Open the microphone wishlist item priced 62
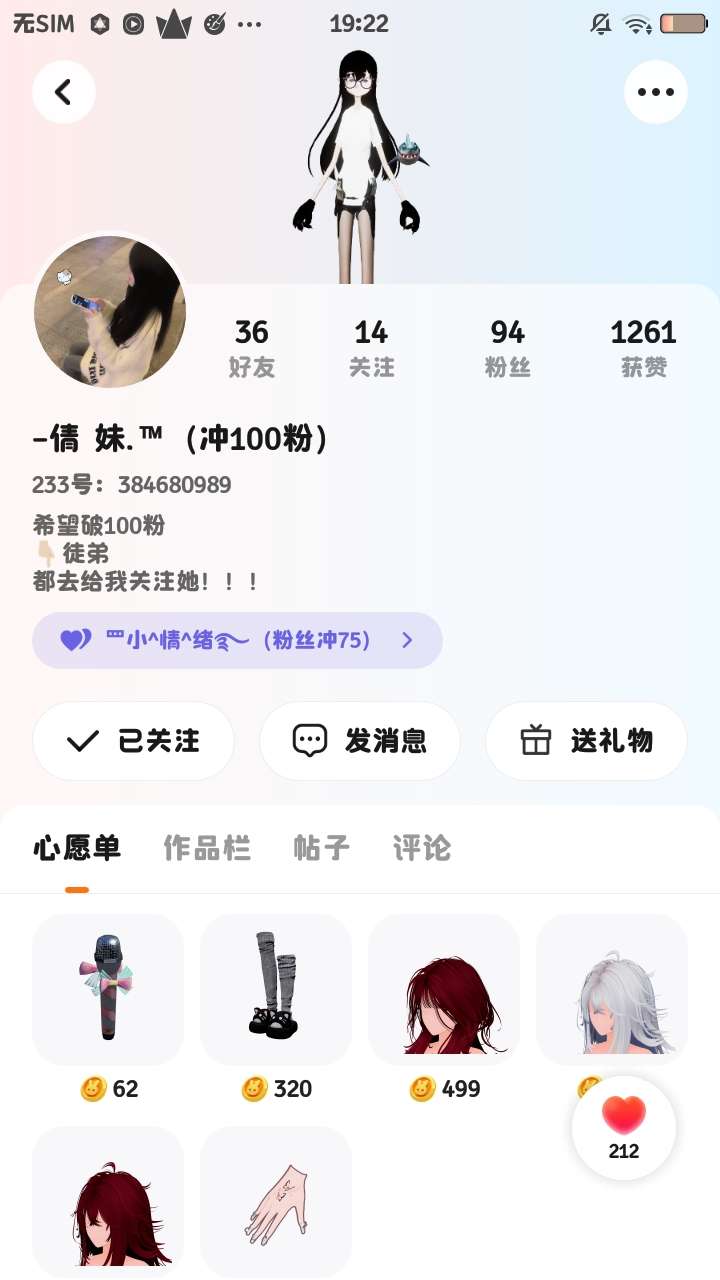This screenshot has height=1280, width=720. click(108, 989)
